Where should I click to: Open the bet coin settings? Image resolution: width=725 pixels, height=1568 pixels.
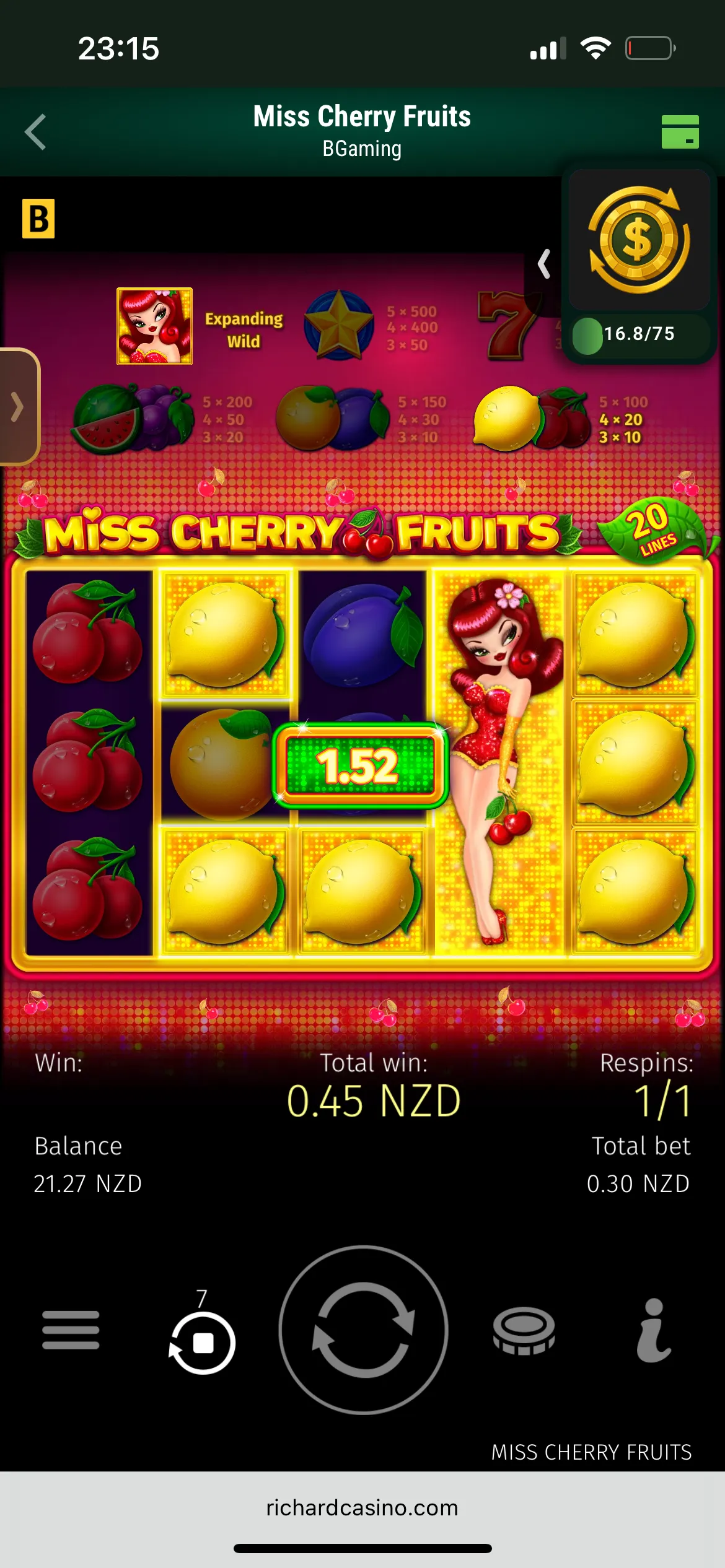pyautogui.click(x=524, y=1330)
